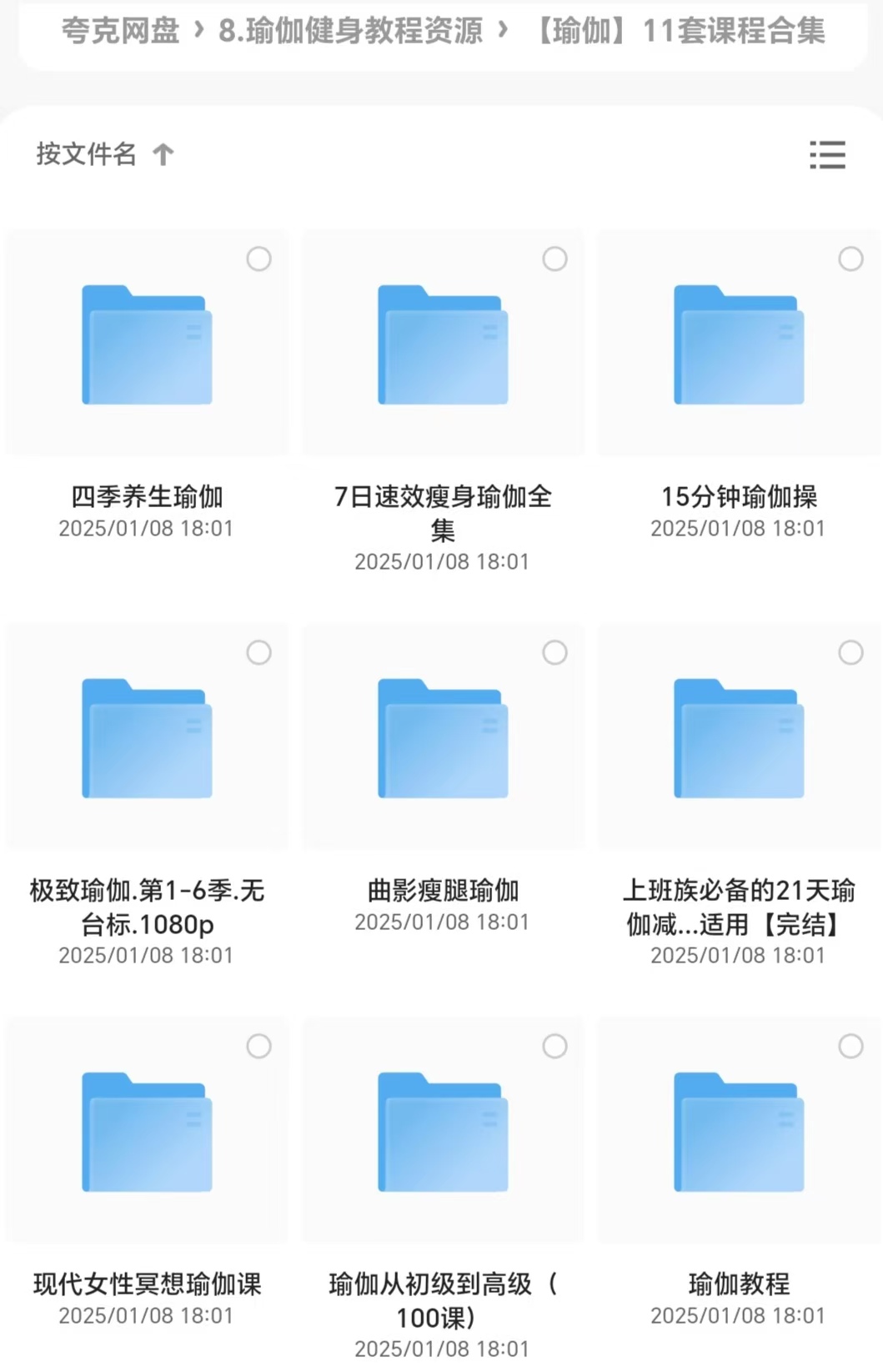Open the 现代女性冥想瑜伽课 folder
Image resolution: width=883 pixels, height=1372 pixels.
coord(147,1130)
